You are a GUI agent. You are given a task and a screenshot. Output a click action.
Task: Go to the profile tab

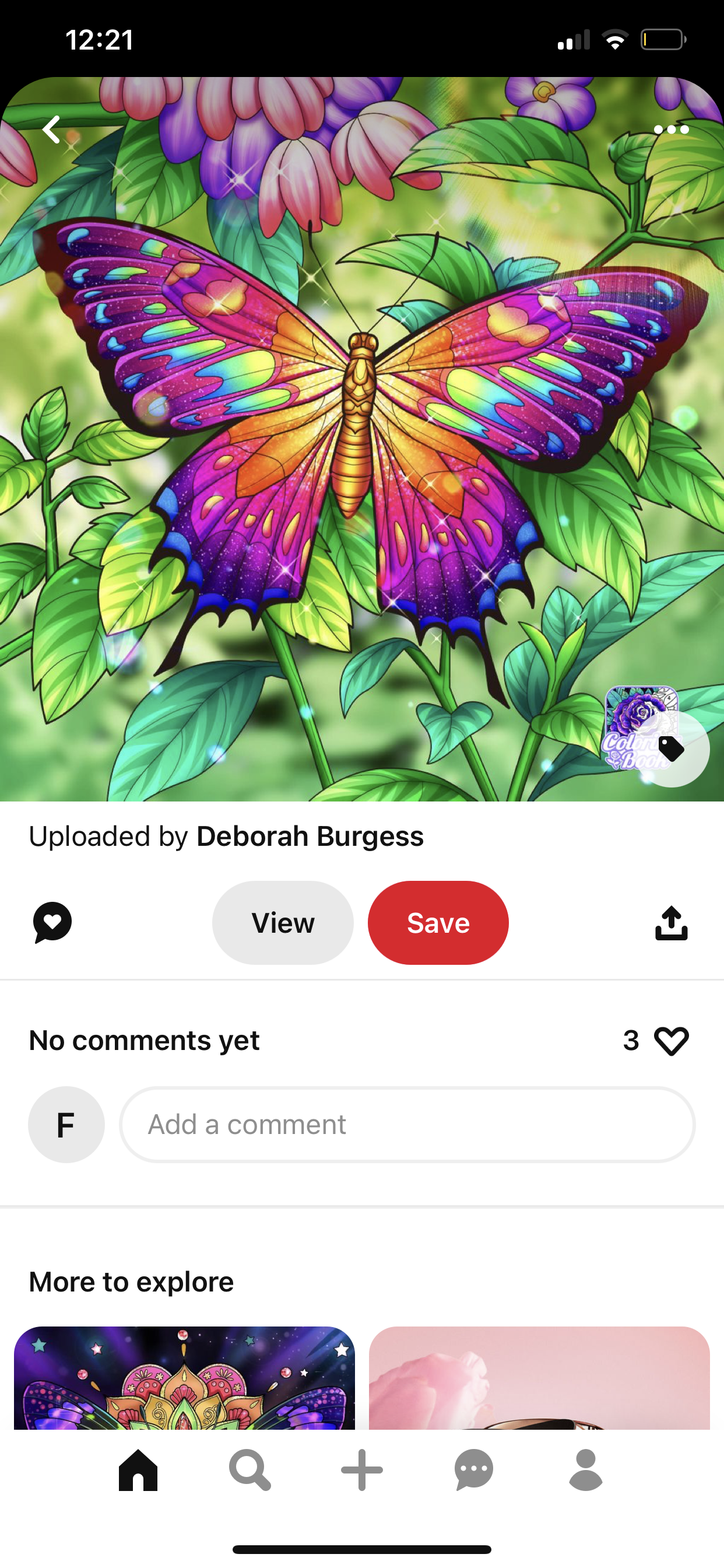(x=585, y=1470)
